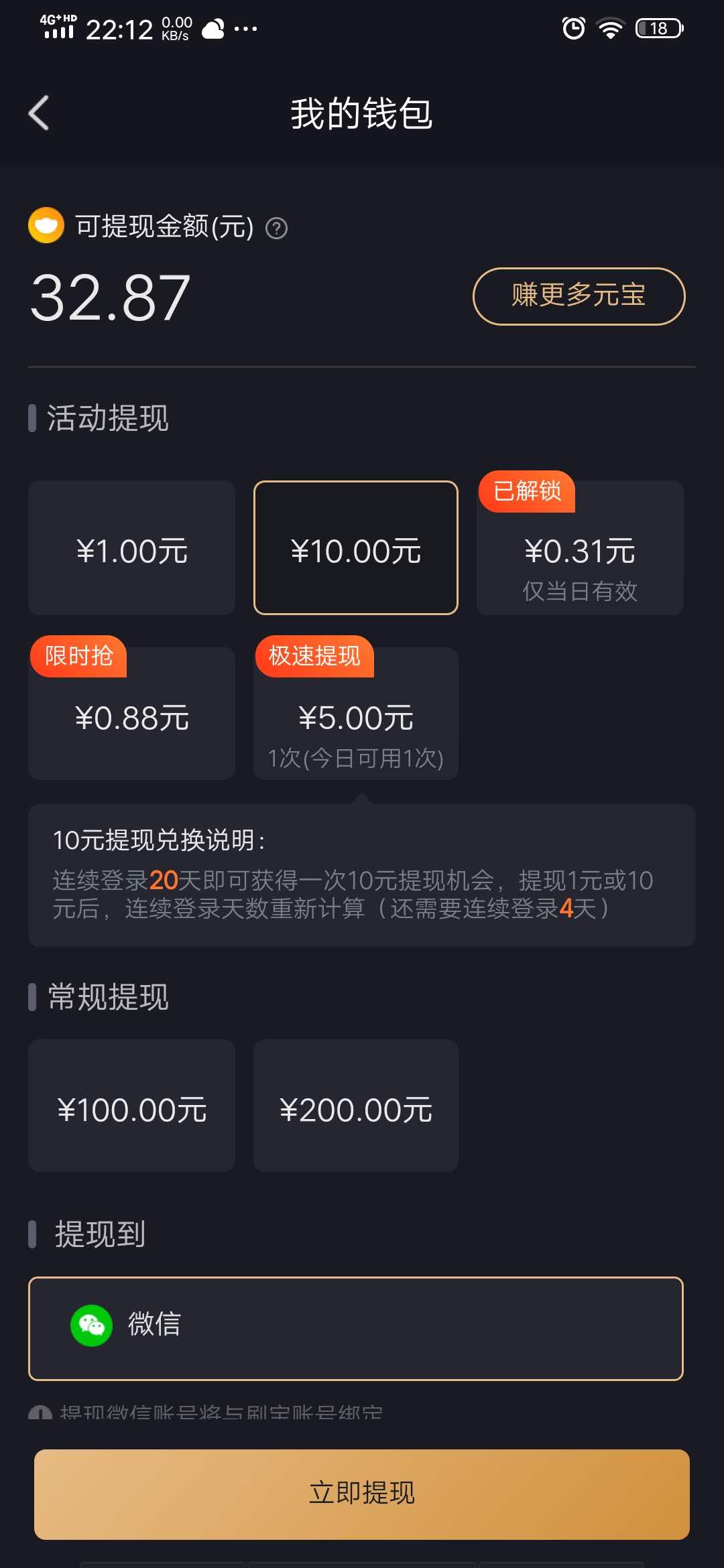
Task: Select the ¥100.00 regular withdrawal option
Action: coord(131,1109)
